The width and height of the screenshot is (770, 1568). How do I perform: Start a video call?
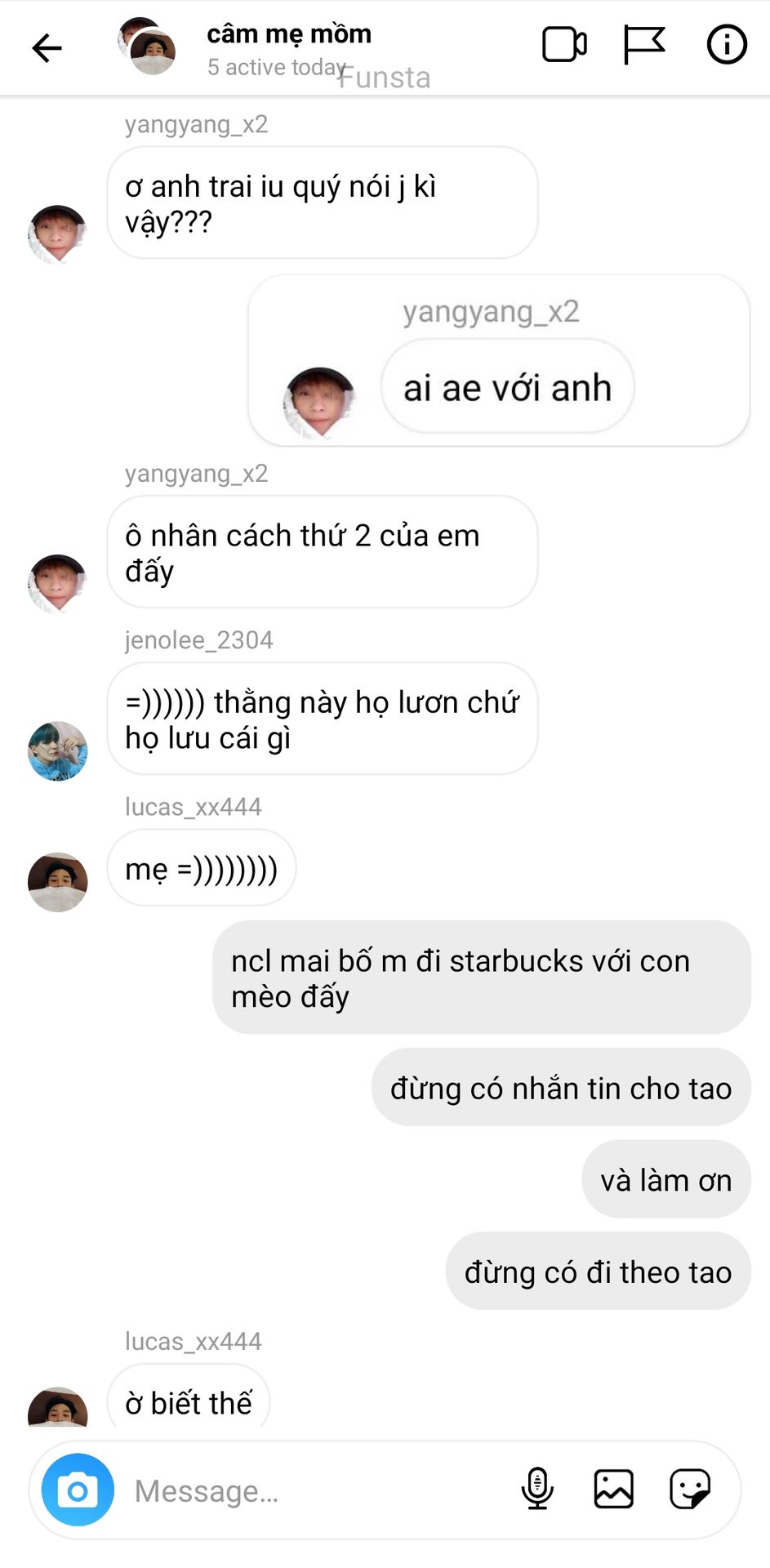coord(564,45)
